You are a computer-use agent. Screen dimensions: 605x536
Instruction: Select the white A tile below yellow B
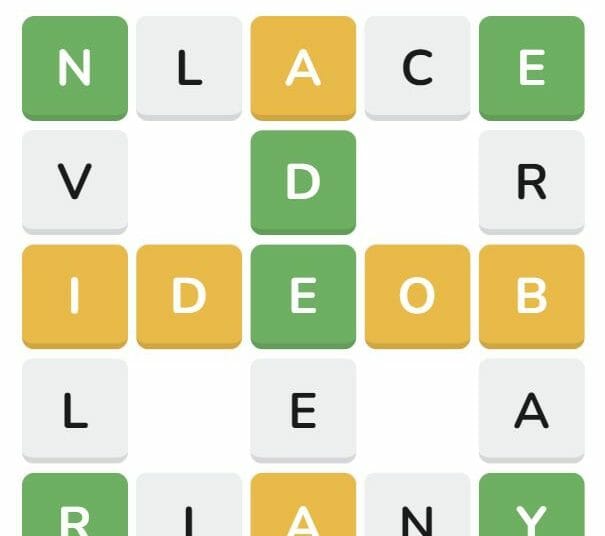[531, 410]
